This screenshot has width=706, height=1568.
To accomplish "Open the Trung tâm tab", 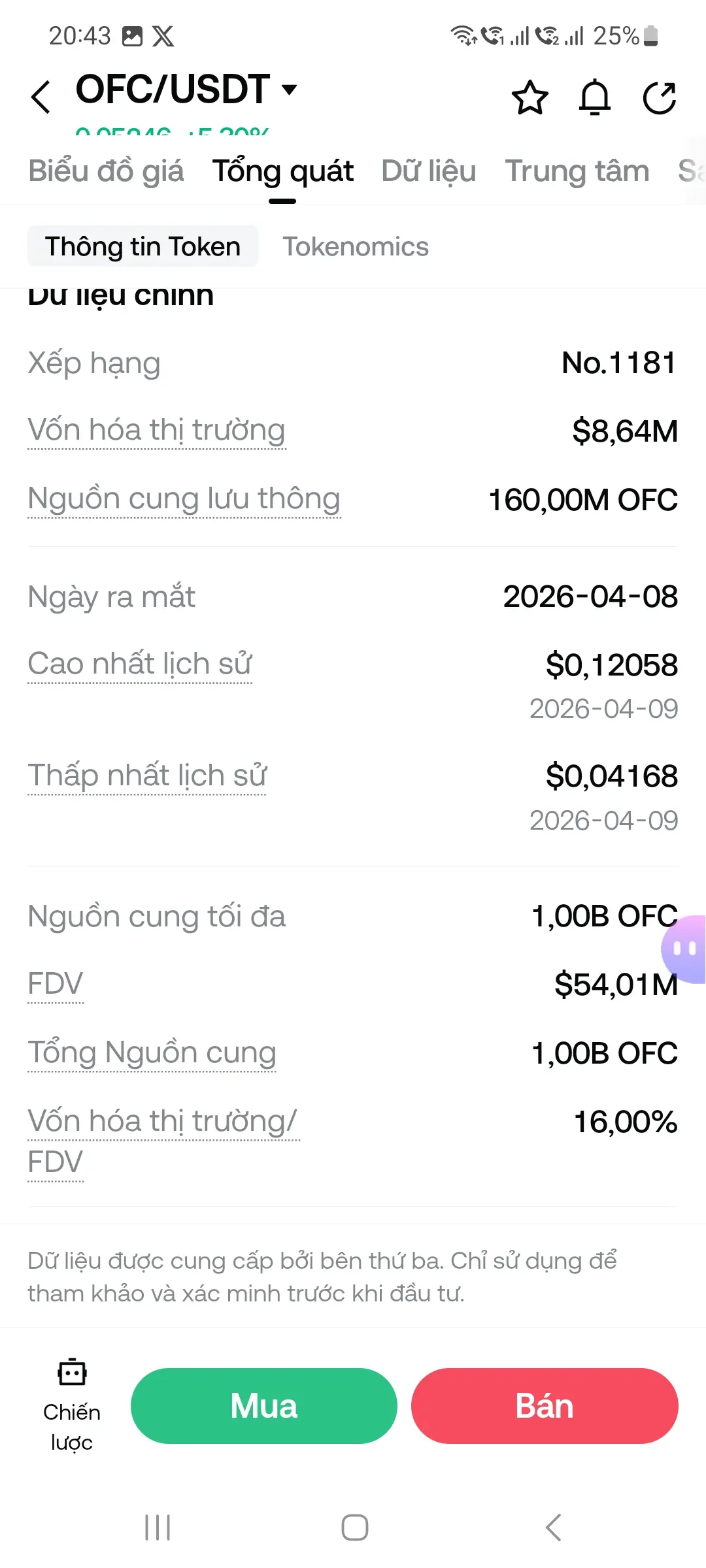I will click(577, 171).
